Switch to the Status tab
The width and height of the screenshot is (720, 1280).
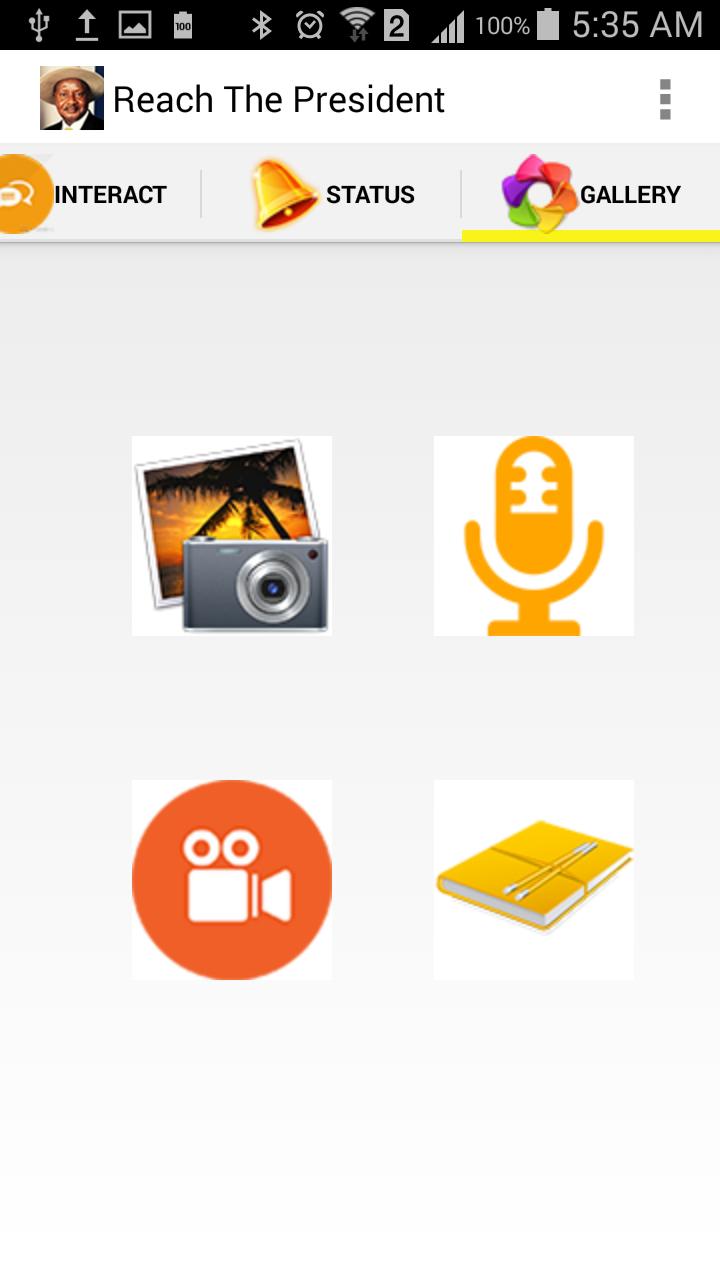[x=332, y=194]
